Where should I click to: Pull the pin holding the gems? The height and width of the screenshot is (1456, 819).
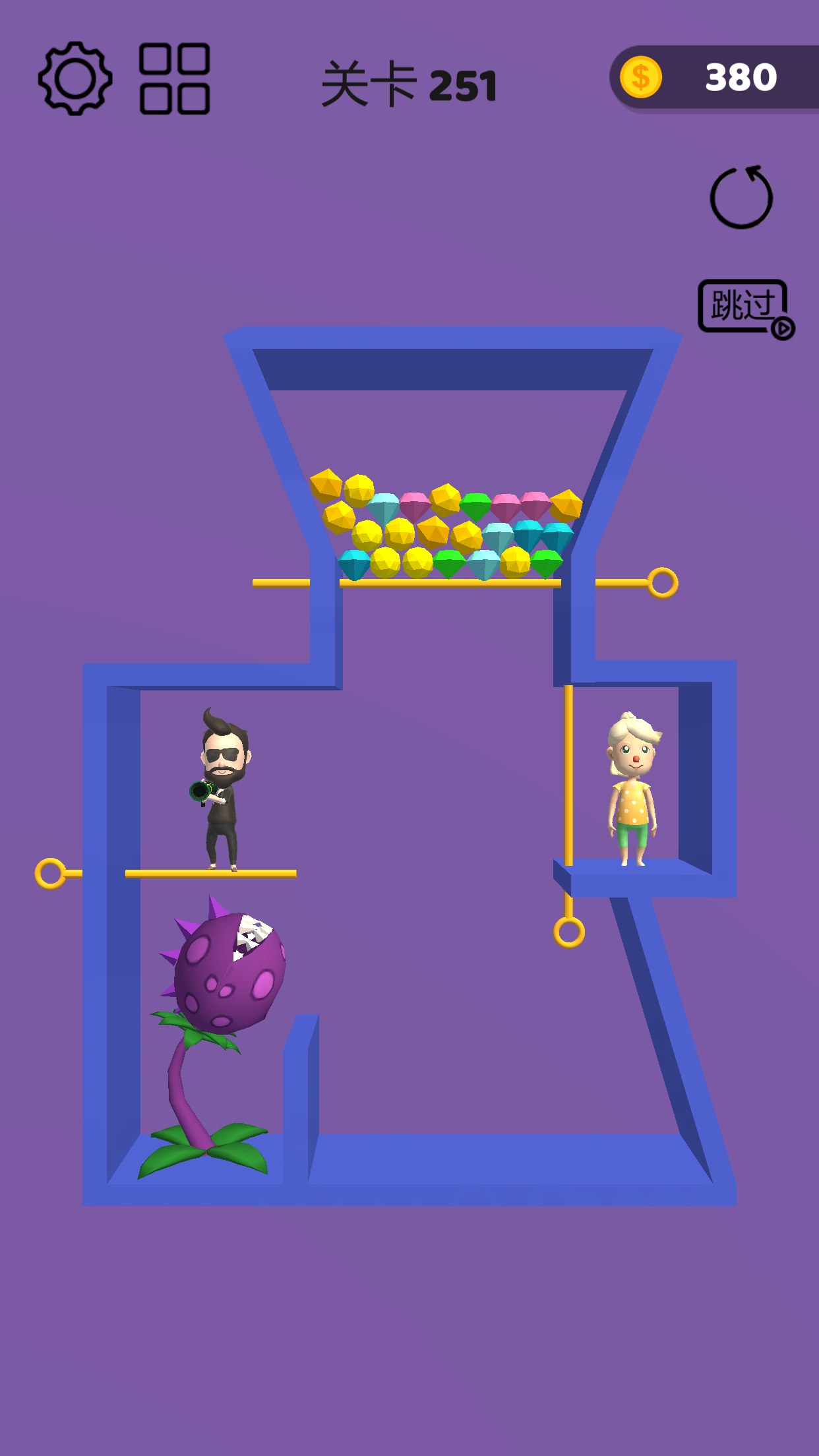(662, 583)
